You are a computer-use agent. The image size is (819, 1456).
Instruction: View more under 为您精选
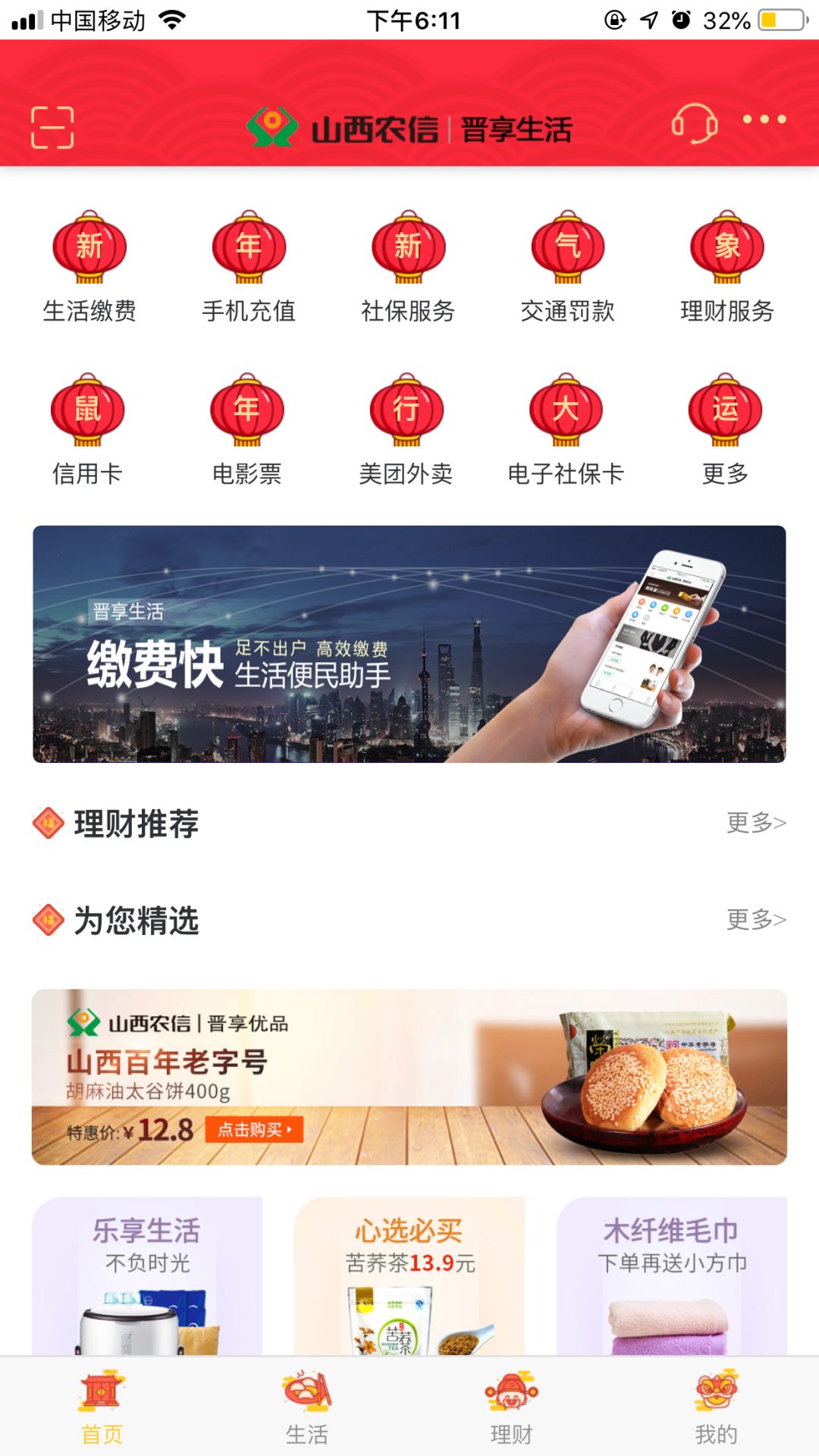[x=756, y=920]
